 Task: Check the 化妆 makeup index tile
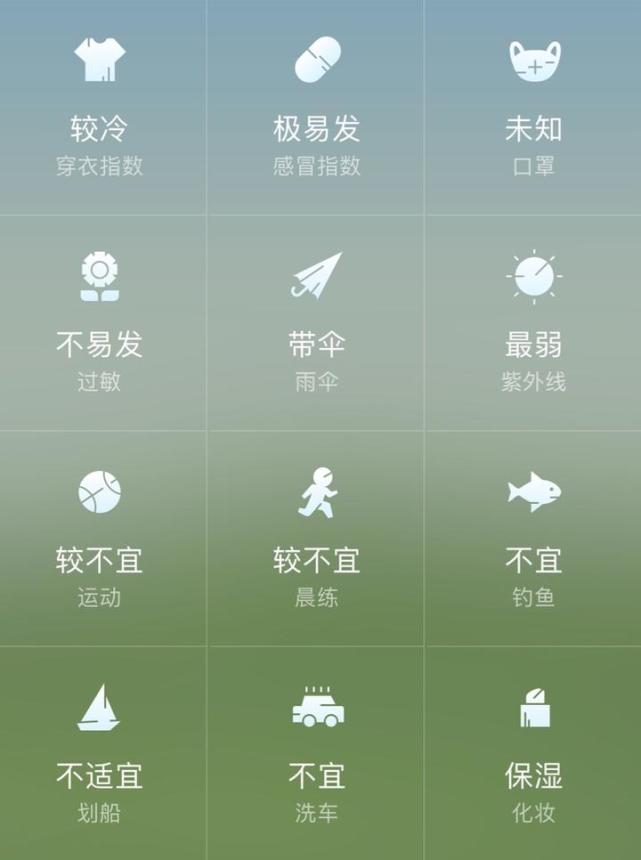tap(534, 754)
